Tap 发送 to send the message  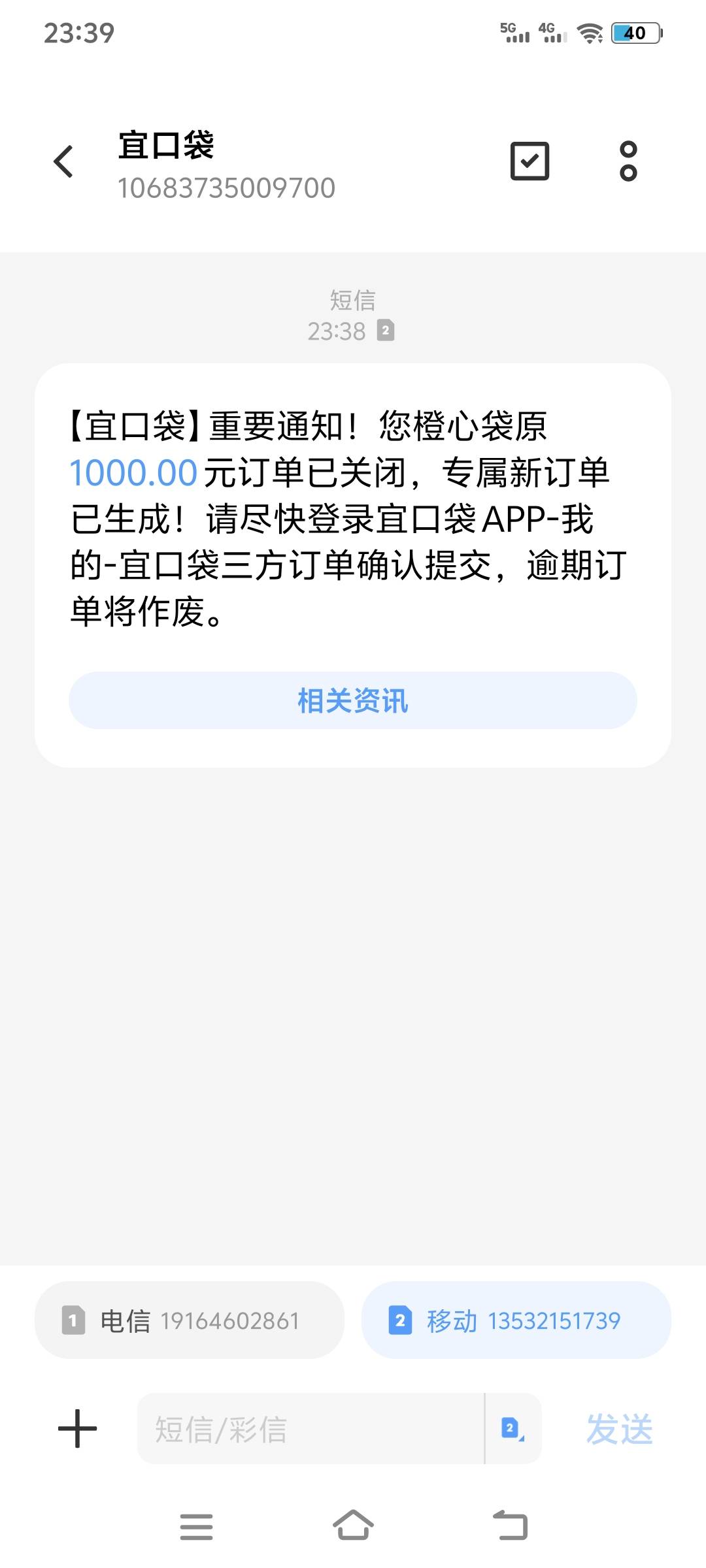coord(620,1428)
